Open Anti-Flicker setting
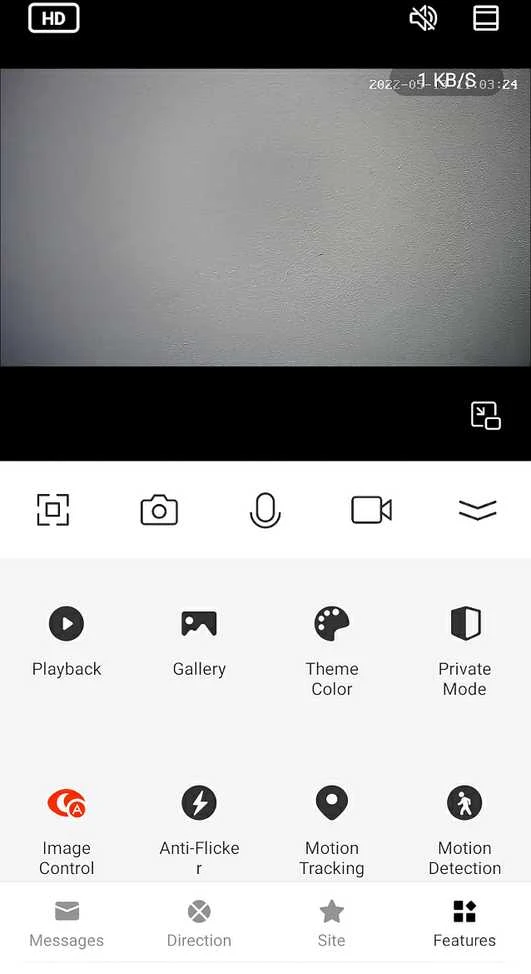 tap(199, 831)
